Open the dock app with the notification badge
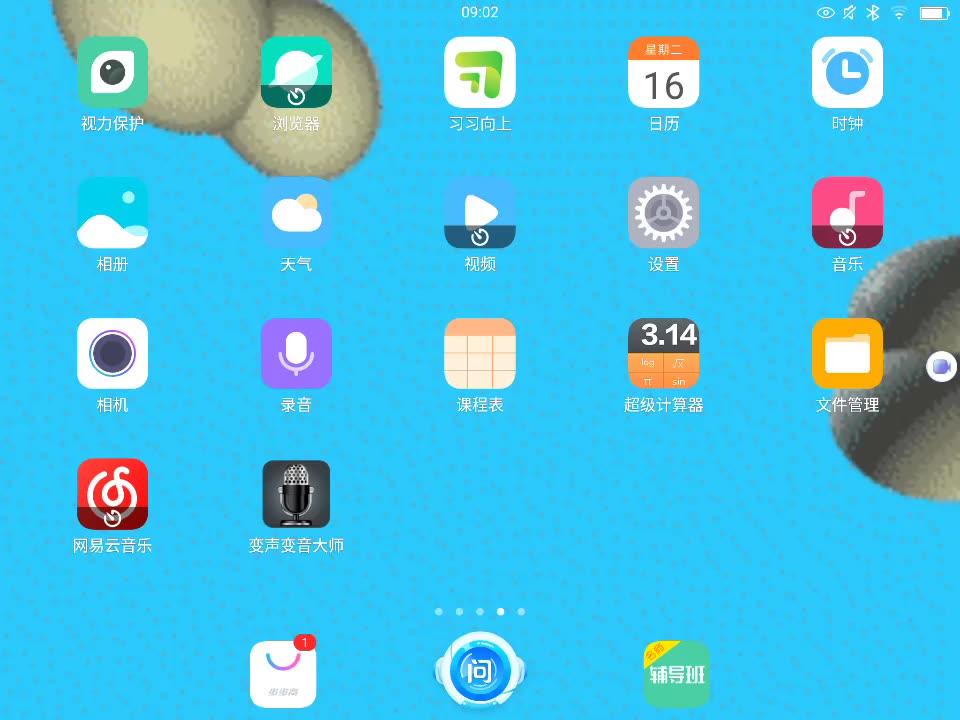Screen dimensions: 960x720 coord(283,673)
